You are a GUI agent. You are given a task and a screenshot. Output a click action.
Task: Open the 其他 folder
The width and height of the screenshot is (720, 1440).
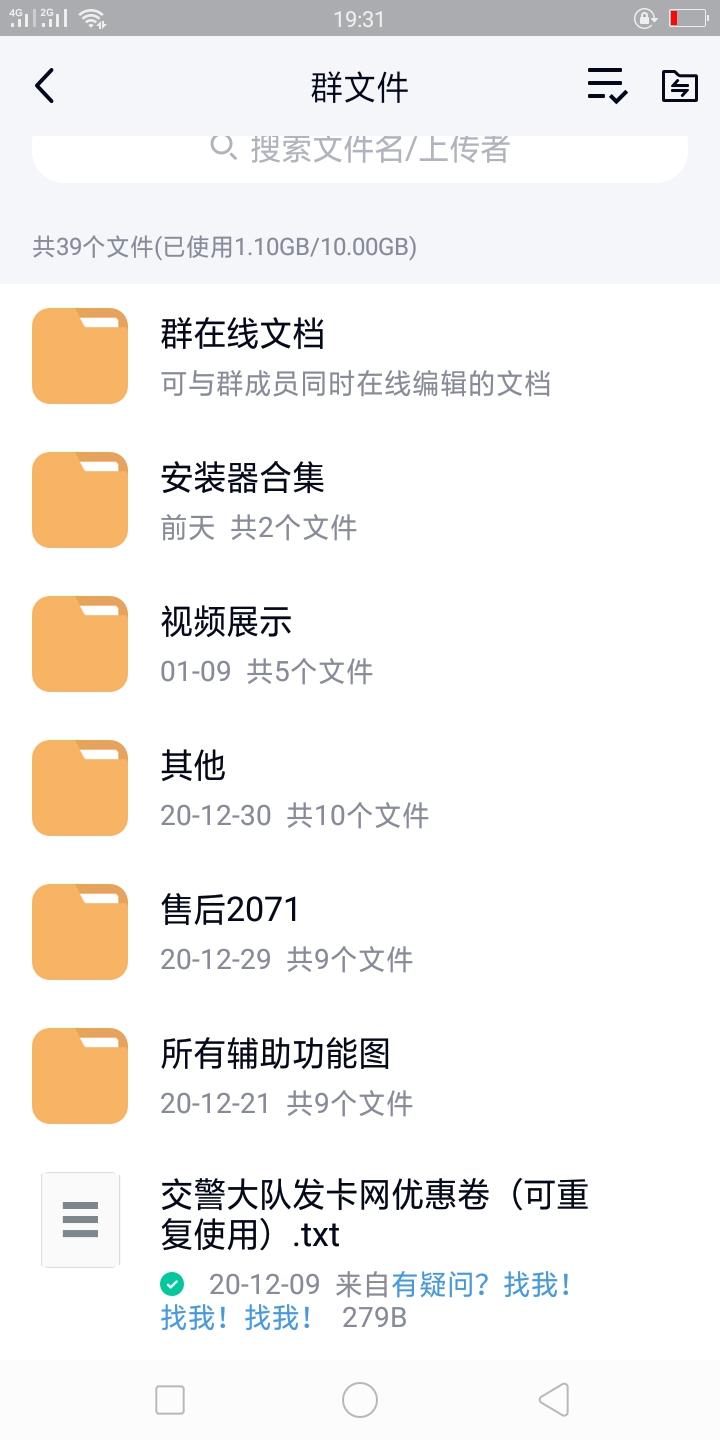point(360,788)
